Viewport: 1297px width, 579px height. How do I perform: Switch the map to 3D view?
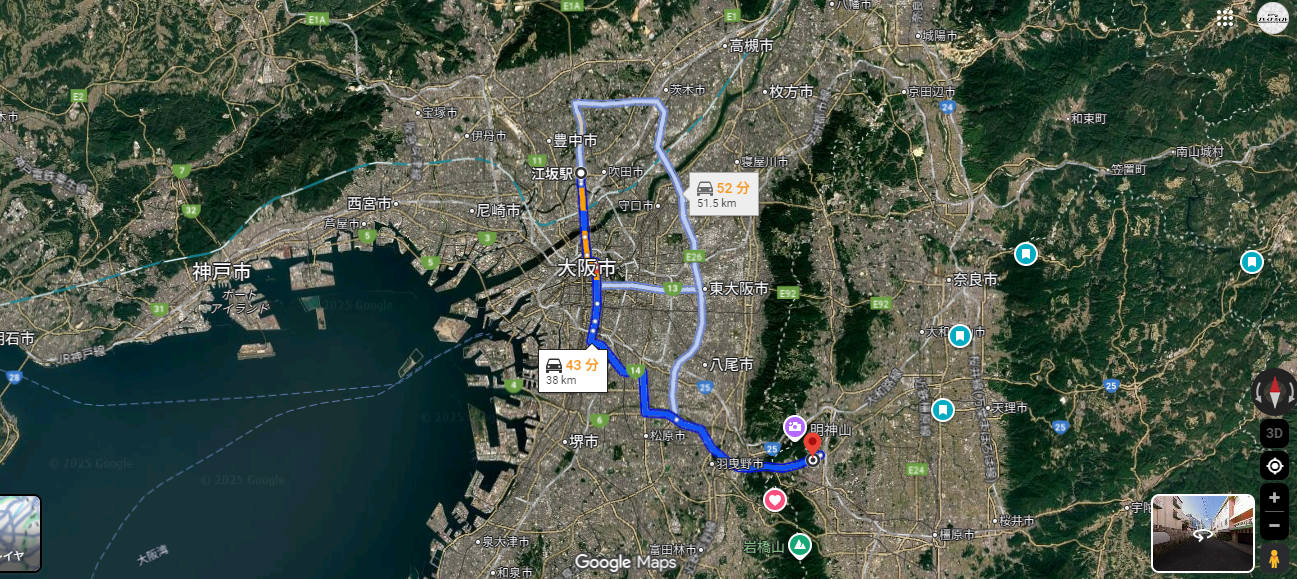point(1274,434)
